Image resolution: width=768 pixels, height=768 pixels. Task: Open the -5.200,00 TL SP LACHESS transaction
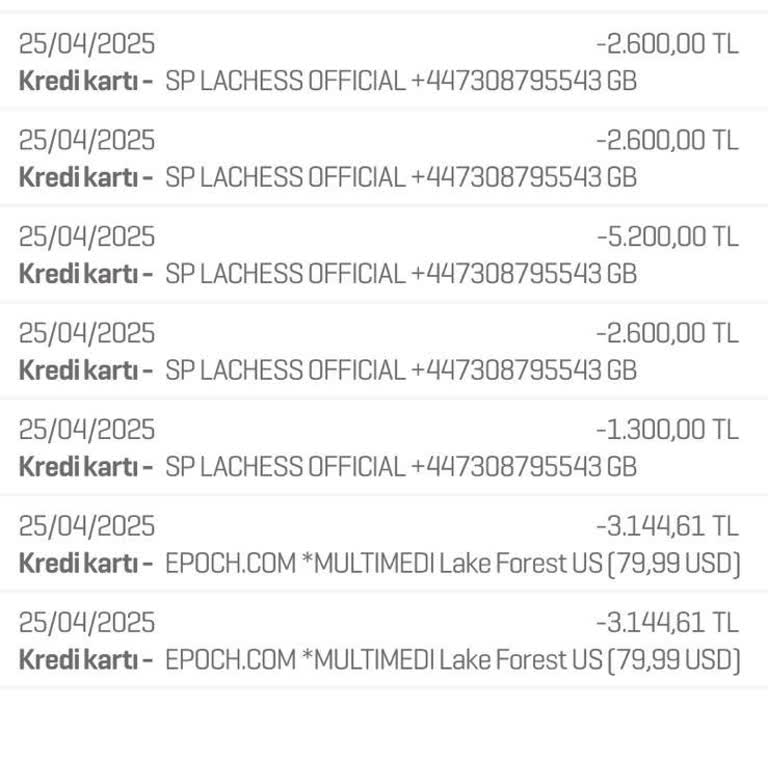(384, 255)
